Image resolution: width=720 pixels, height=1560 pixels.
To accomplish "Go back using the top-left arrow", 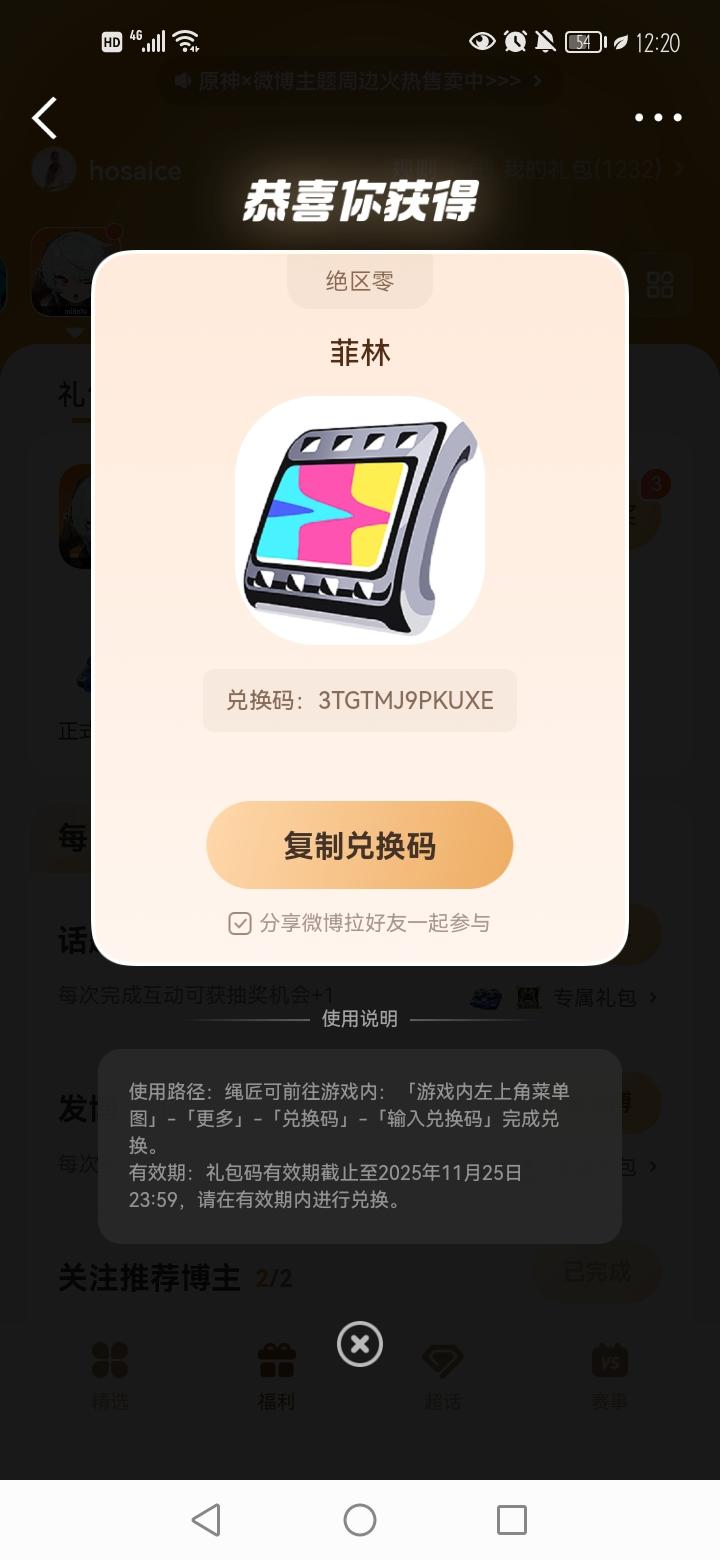I will (x=45, y=118).
